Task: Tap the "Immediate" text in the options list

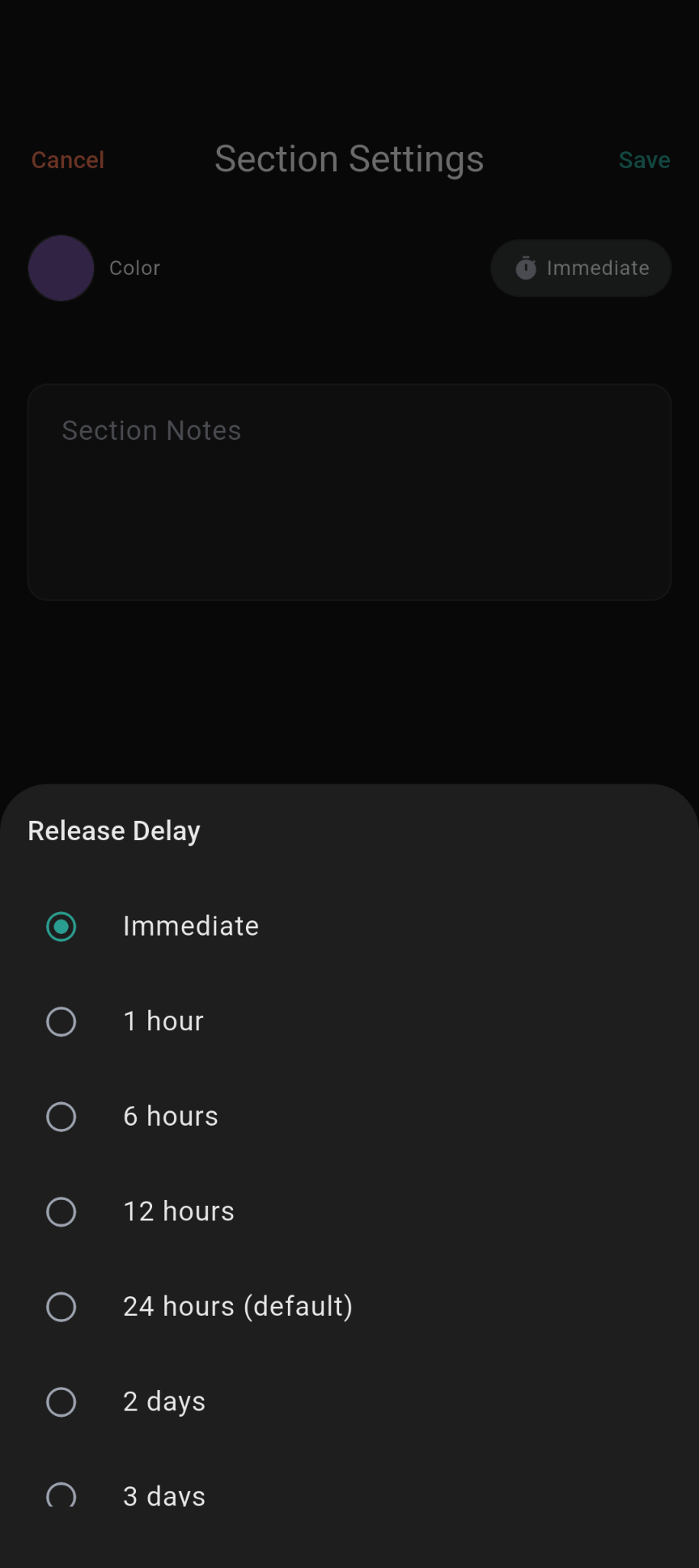Action: click(190, 927)
